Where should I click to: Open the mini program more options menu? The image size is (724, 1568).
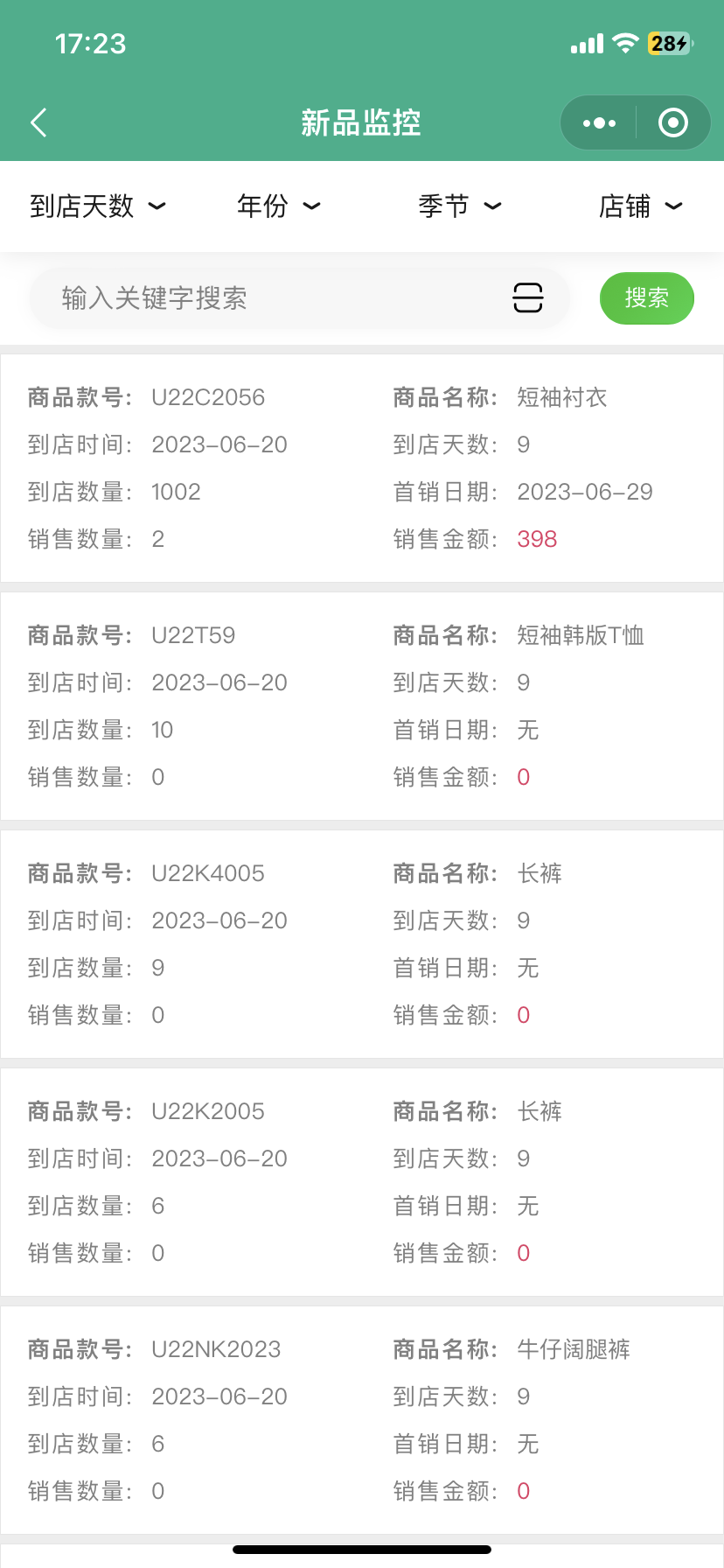[x=599, y=123]
